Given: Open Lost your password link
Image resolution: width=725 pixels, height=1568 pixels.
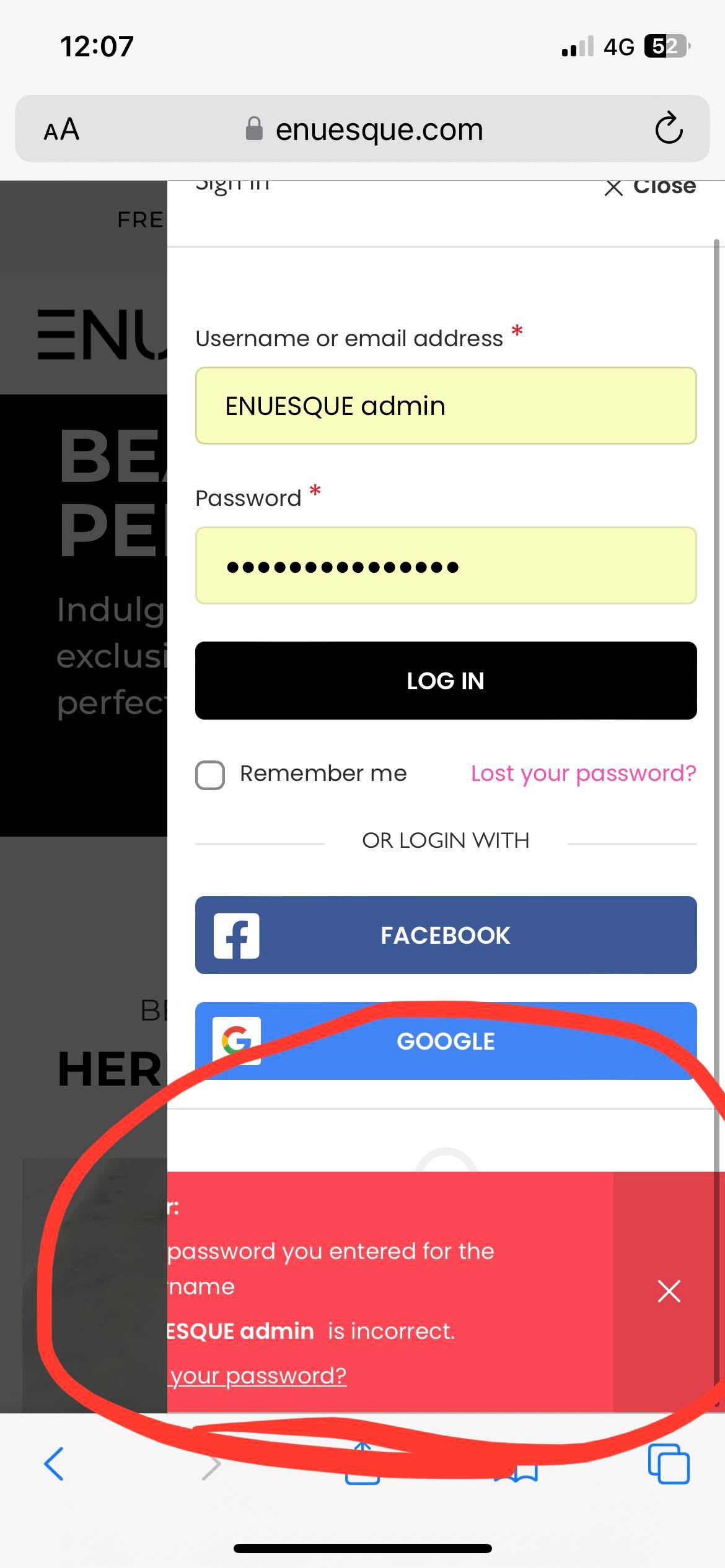Looking at the screenshot, I should [x=583, y=773].
